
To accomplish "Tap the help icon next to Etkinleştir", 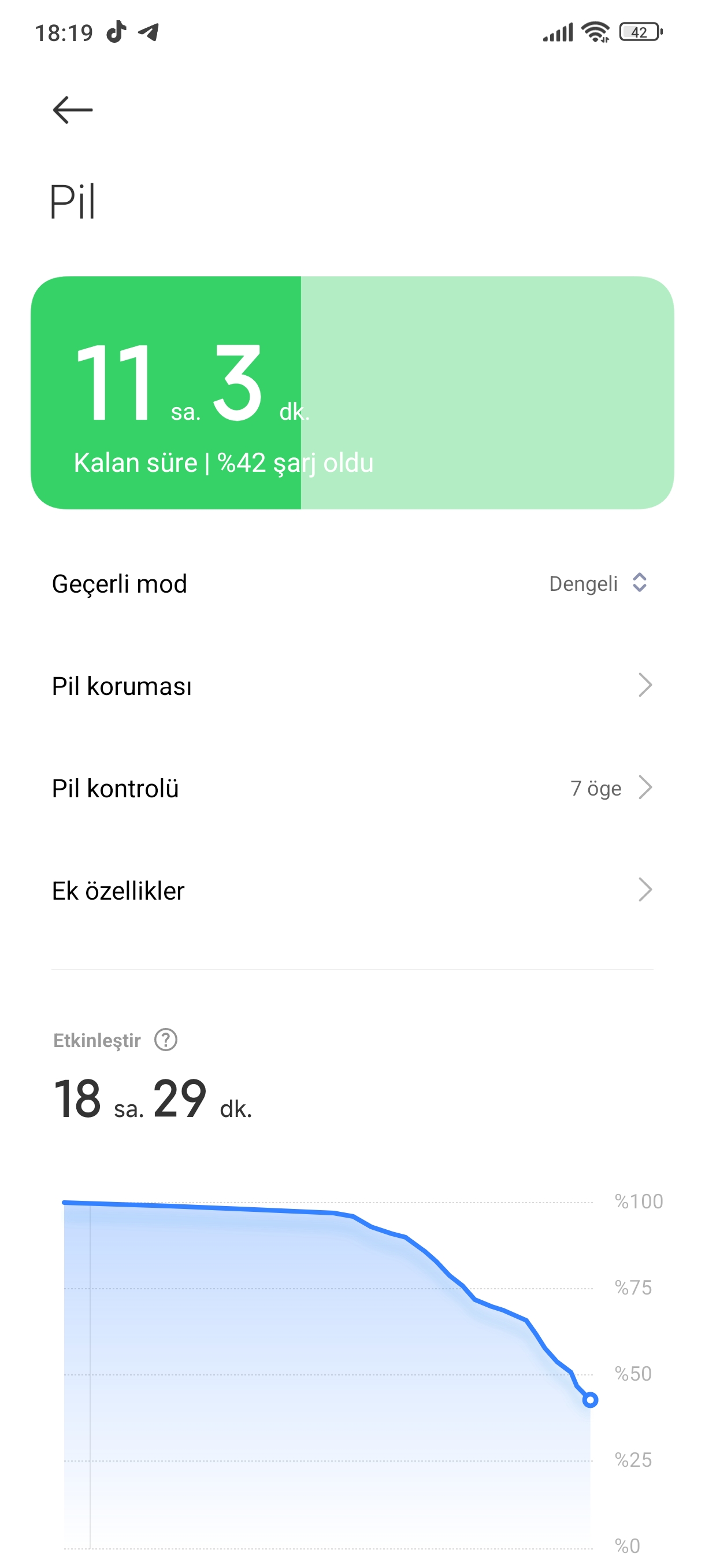I will 165,1040.
